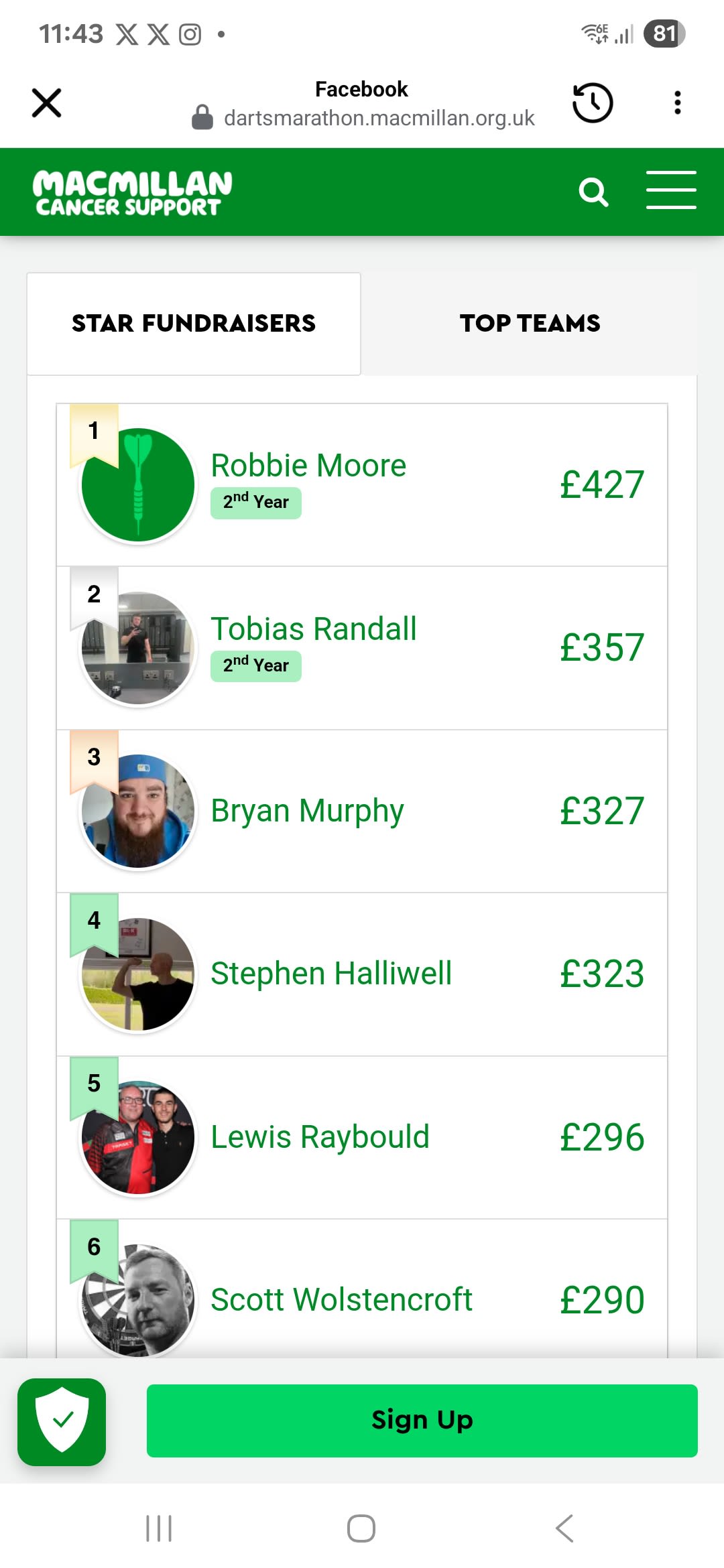
Task: View Tobias Randall's fundraising profile
Action: tap(314, 629)
